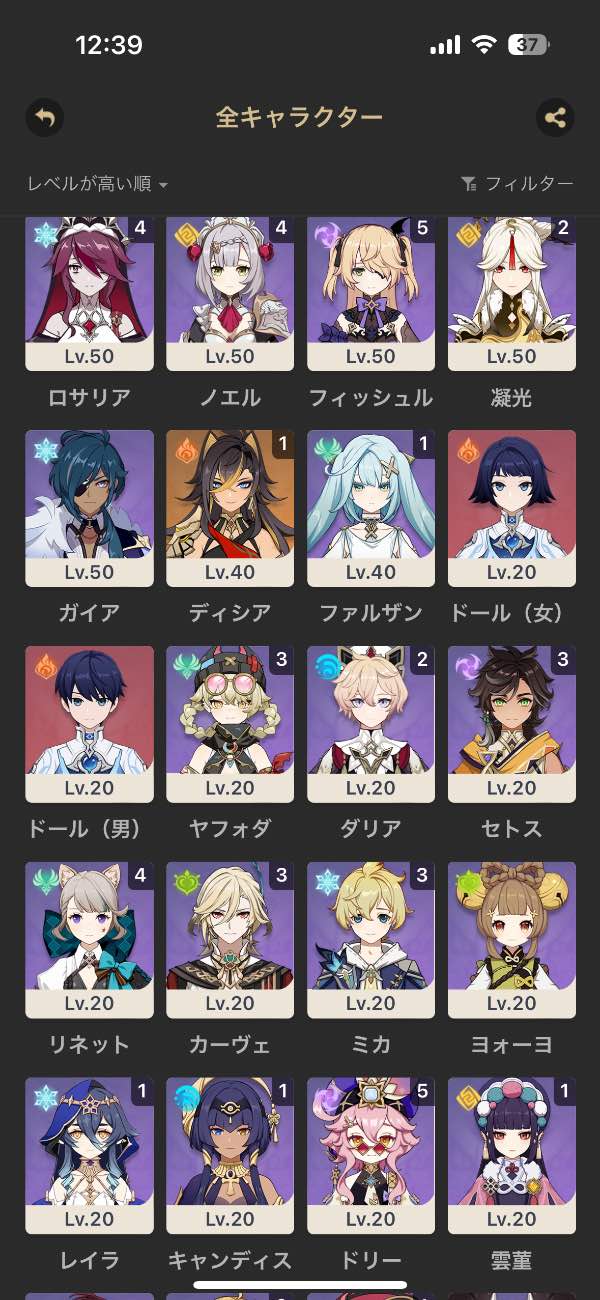Go back using the arrow icon
Image resolution: width=600 pixels, height=1300 pixels.
(x=45, y=118)
